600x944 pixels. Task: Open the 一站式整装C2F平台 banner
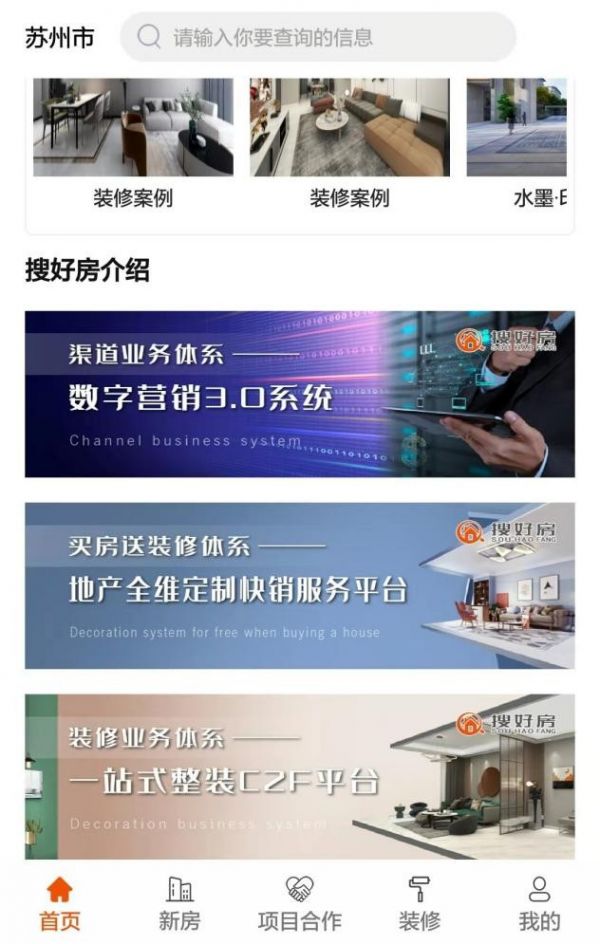coord(300,776)
